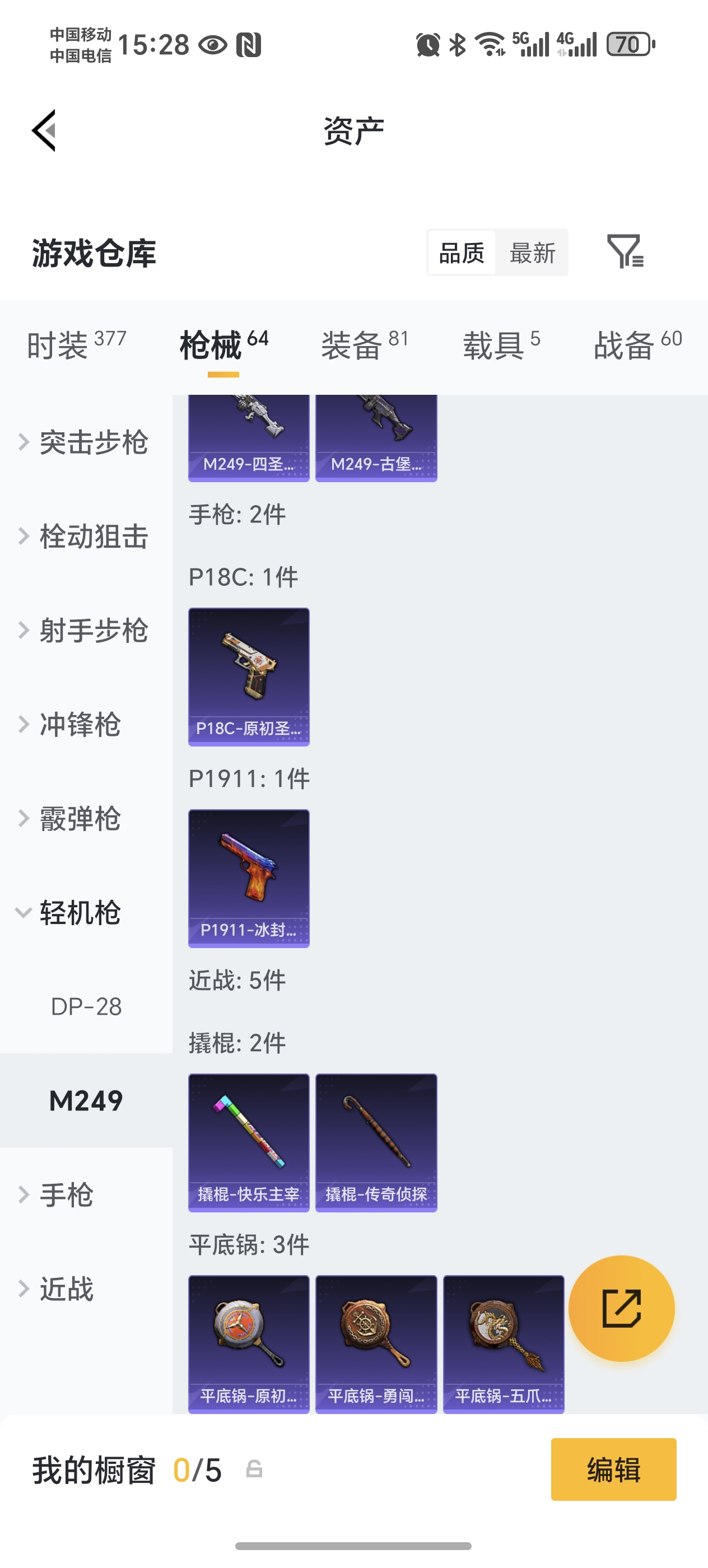Tap the orange share floating button
708x1568 pixels.
pos(622,1308)
